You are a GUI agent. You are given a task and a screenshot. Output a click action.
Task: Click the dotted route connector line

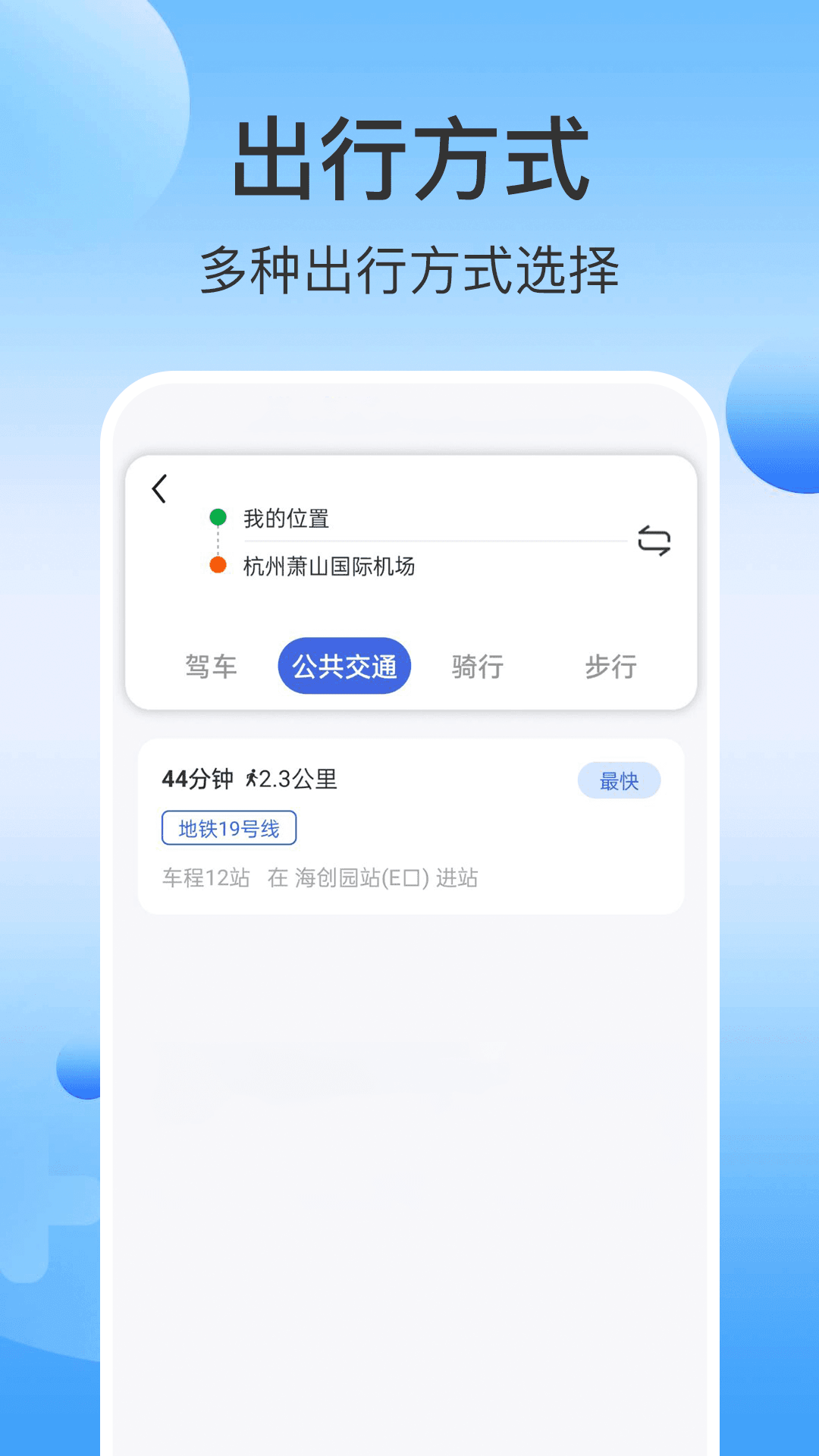tap(218, 541)
